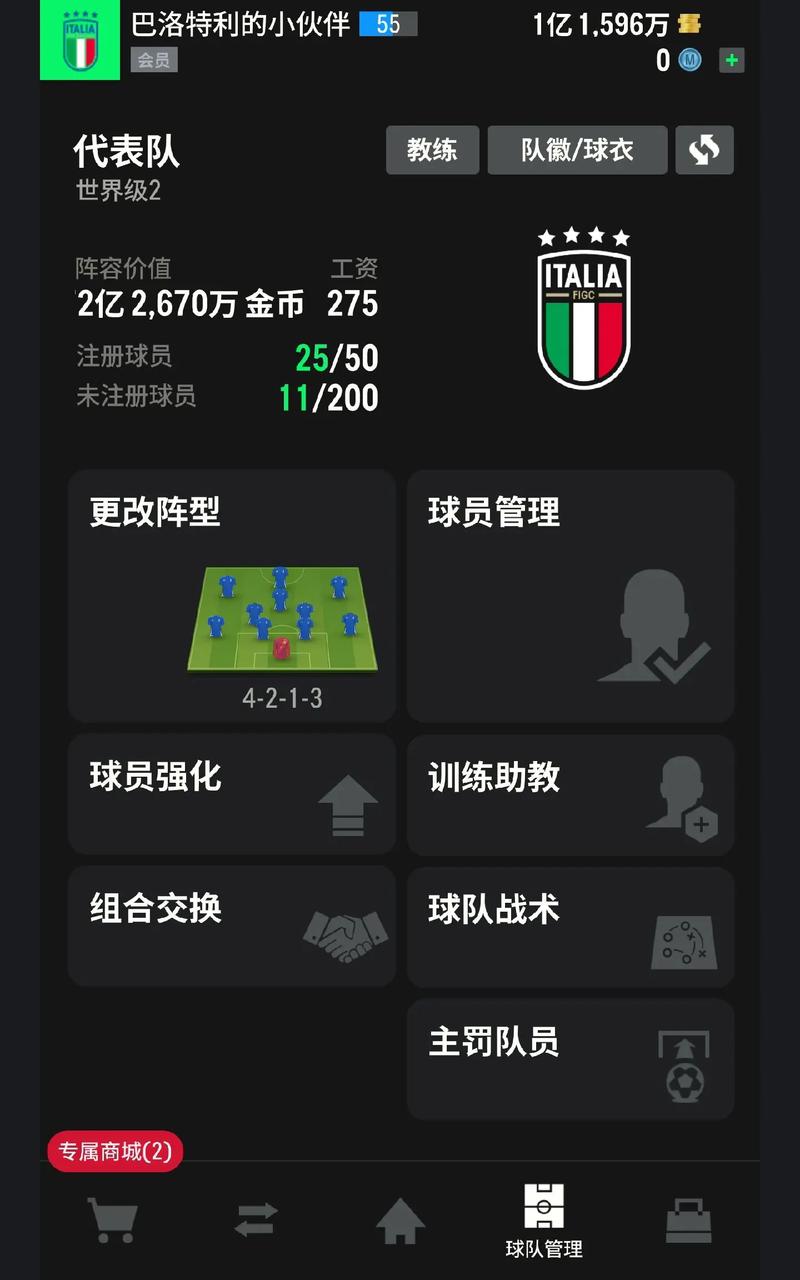Go to the home tab

(x=400, y=1221)
